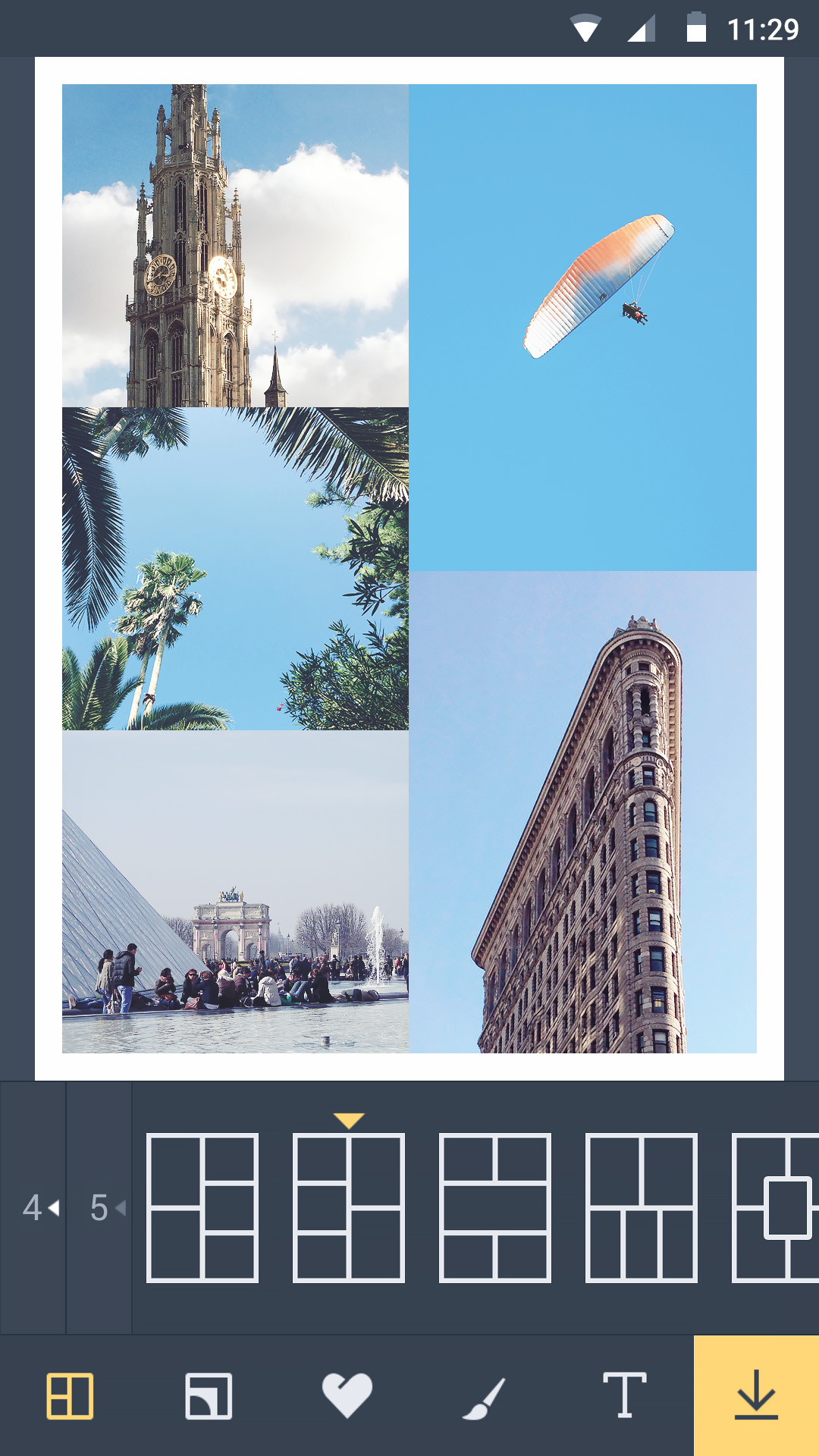Select the palm trees photo cell

point(235,569)
